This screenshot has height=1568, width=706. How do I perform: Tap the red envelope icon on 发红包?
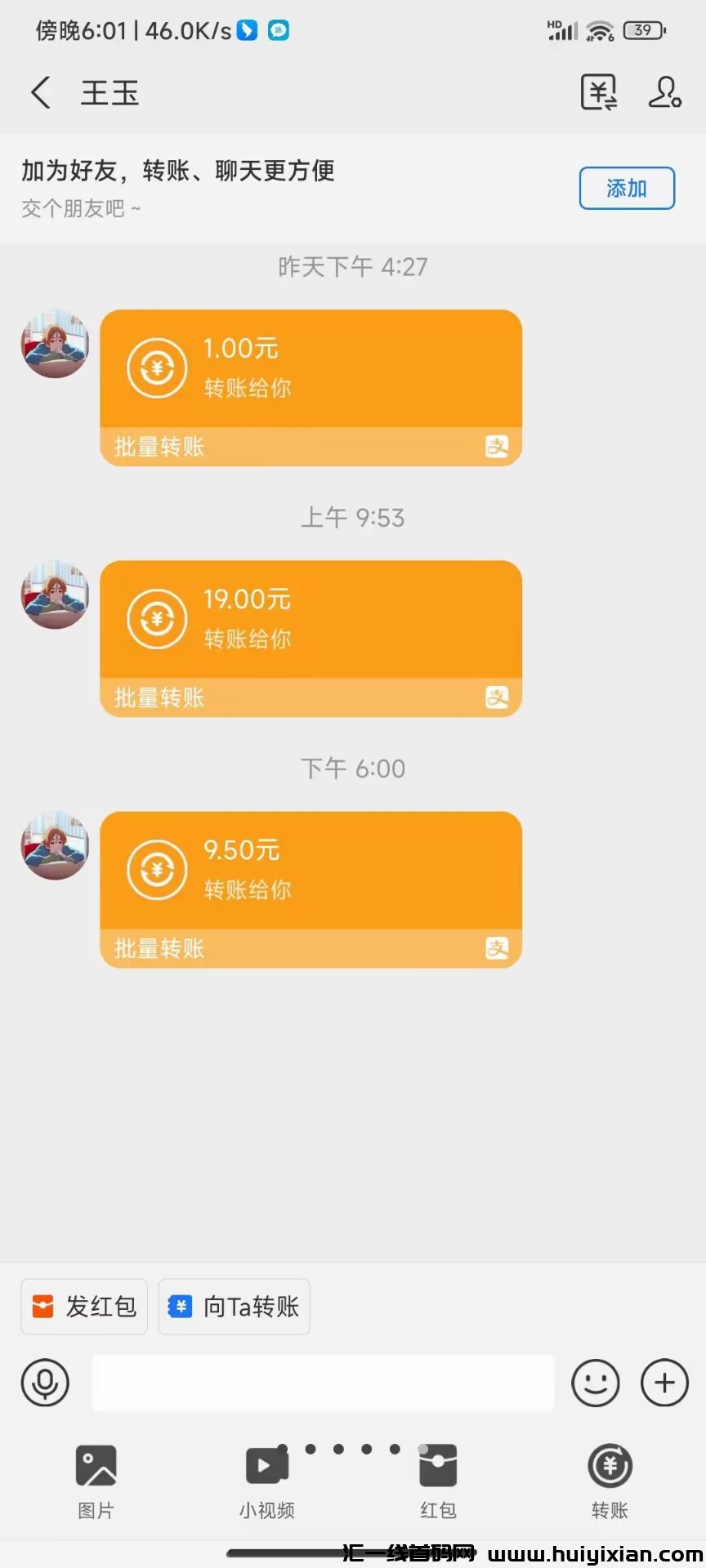45,1307
